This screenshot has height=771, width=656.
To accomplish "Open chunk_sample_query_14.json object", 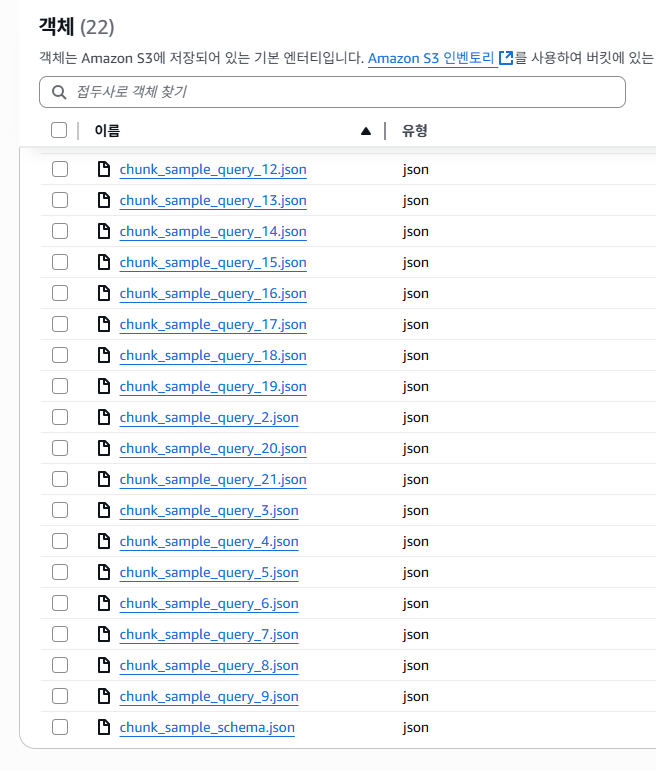I will coord(212,231).
